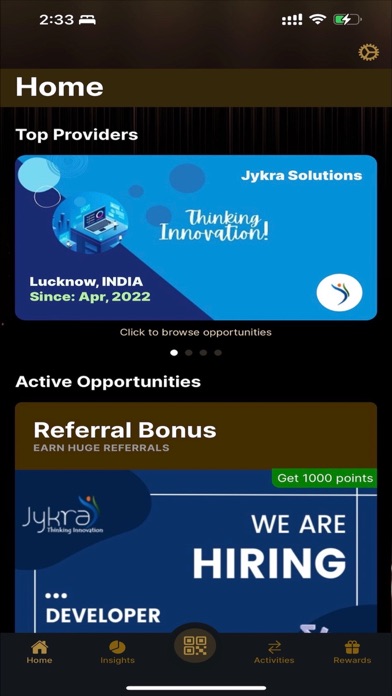
Task: Go to the Activities tab
Action: tap(274, 652)
